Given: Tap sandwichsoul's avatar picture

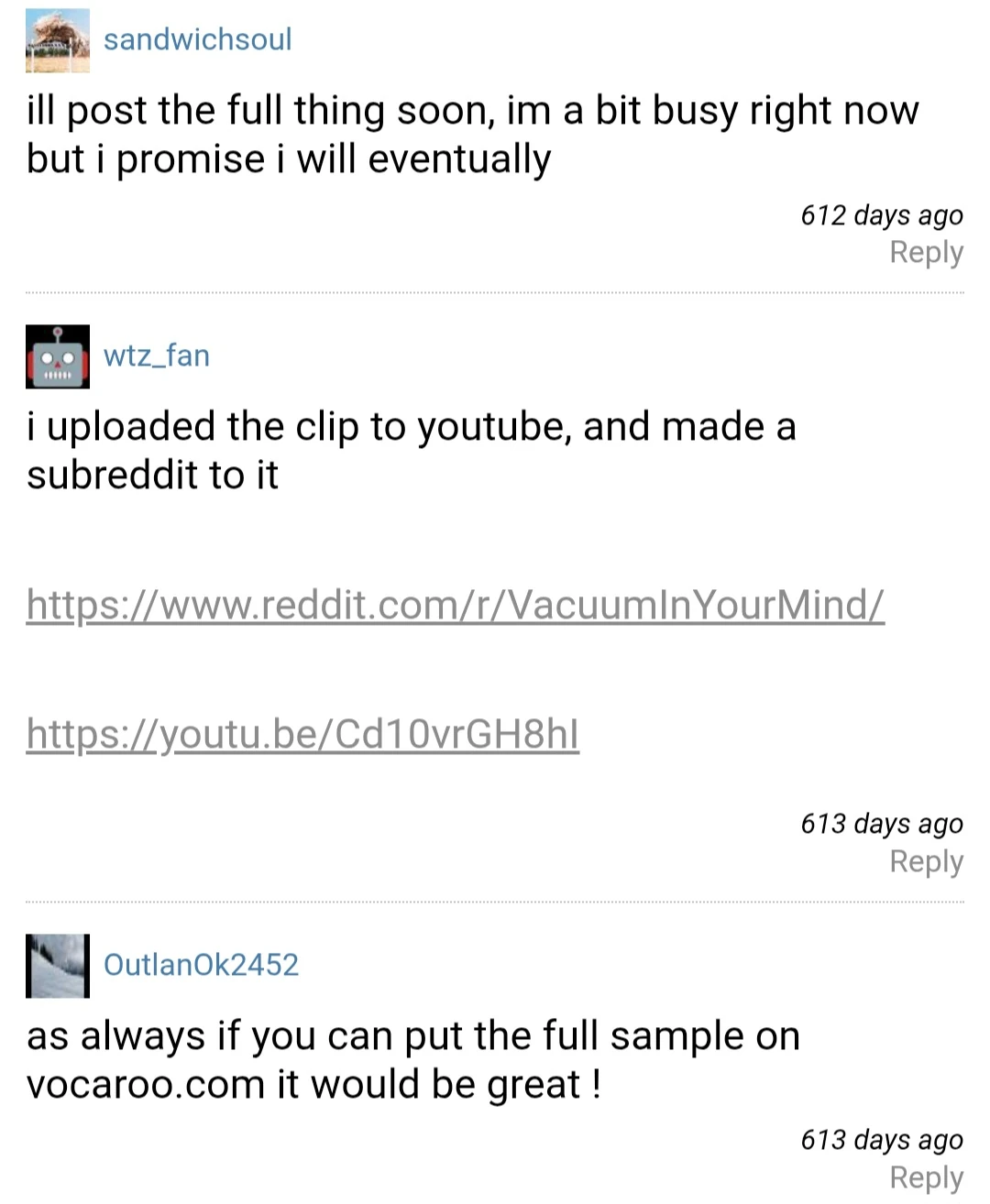Looking at the screenshot, I should tap(58, 40).
